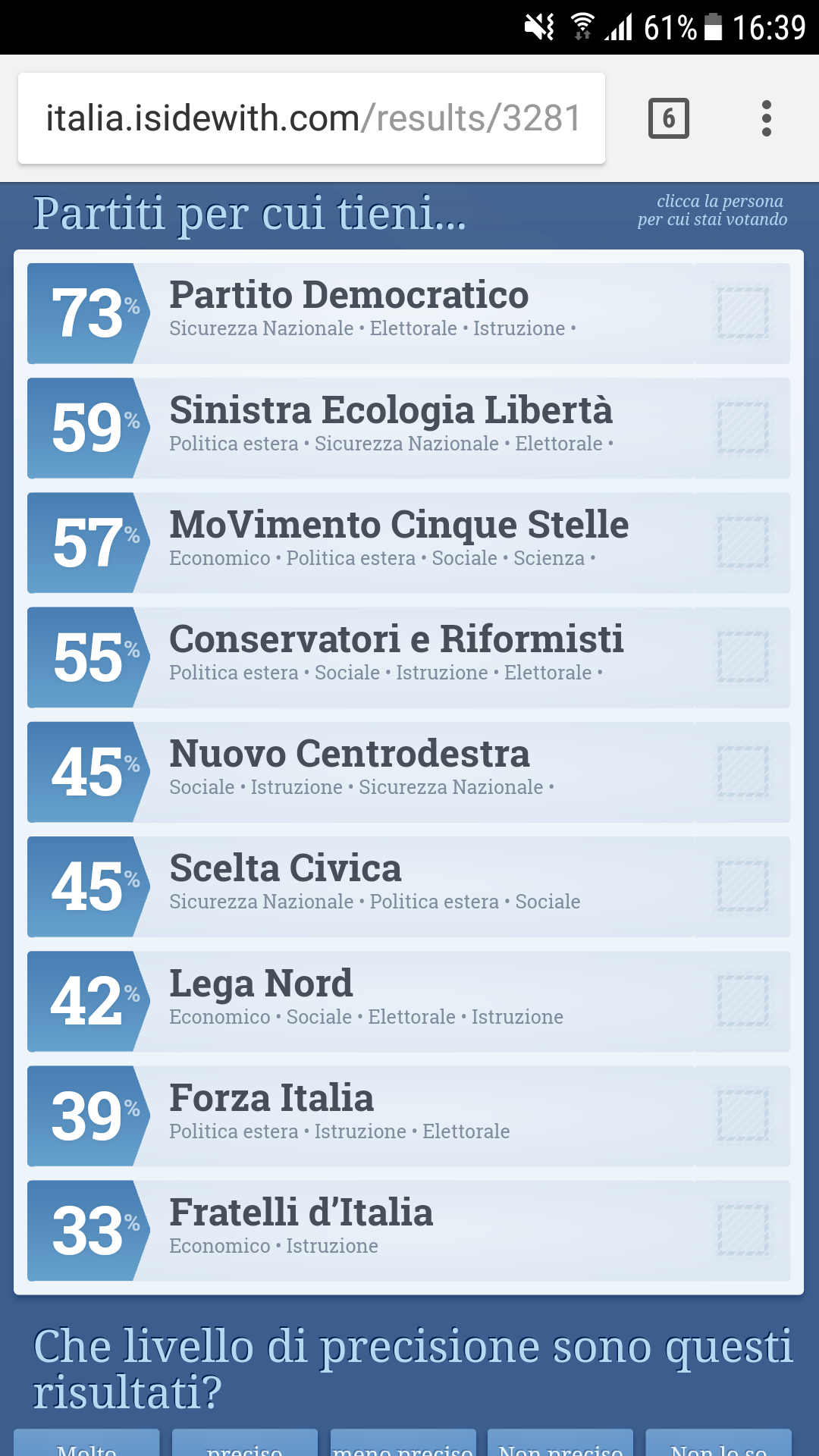Mark the results as "Non preciso"
This screenshot has width=819, height=1456.
[560, 1445]
